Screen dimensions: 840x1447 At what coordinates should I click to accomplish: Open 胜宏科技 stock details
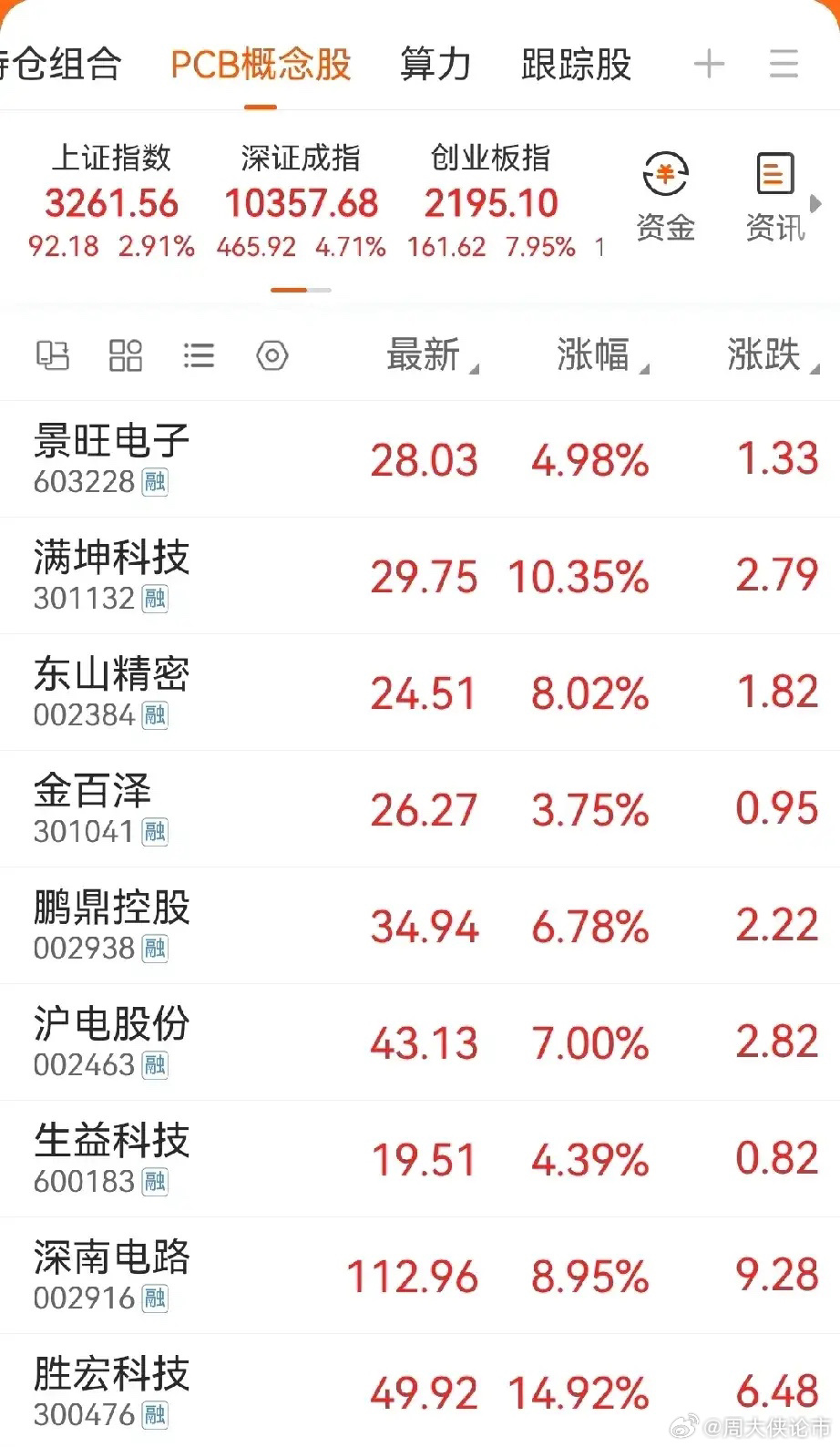420,1391
